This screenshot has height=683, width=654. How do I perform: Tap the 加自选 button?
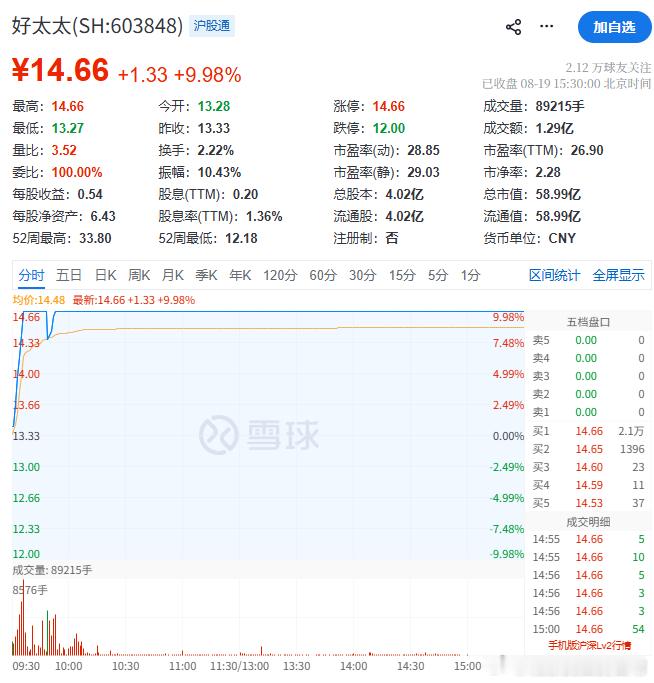(614, 27)
